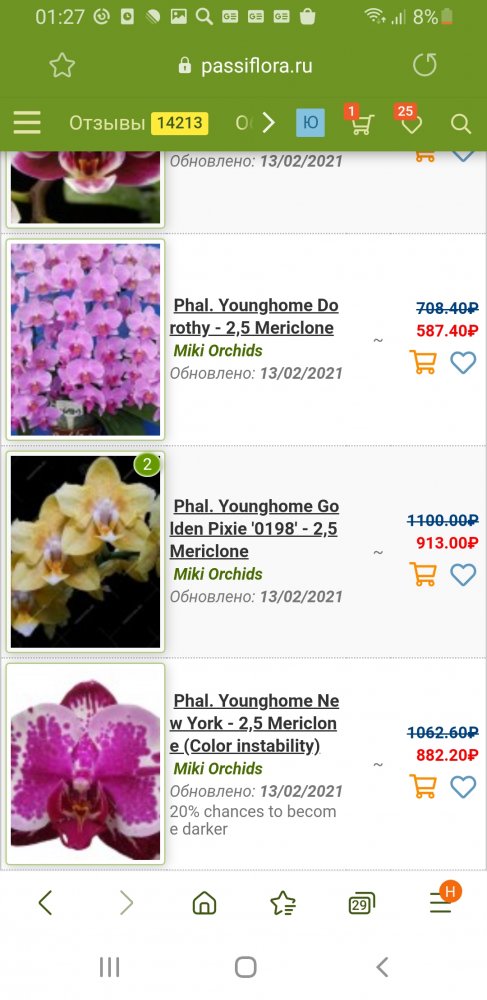The height and width of the screenshot is (1000, 487).
Task: Bookmark this page with the star icon
Action: [62, 65]
